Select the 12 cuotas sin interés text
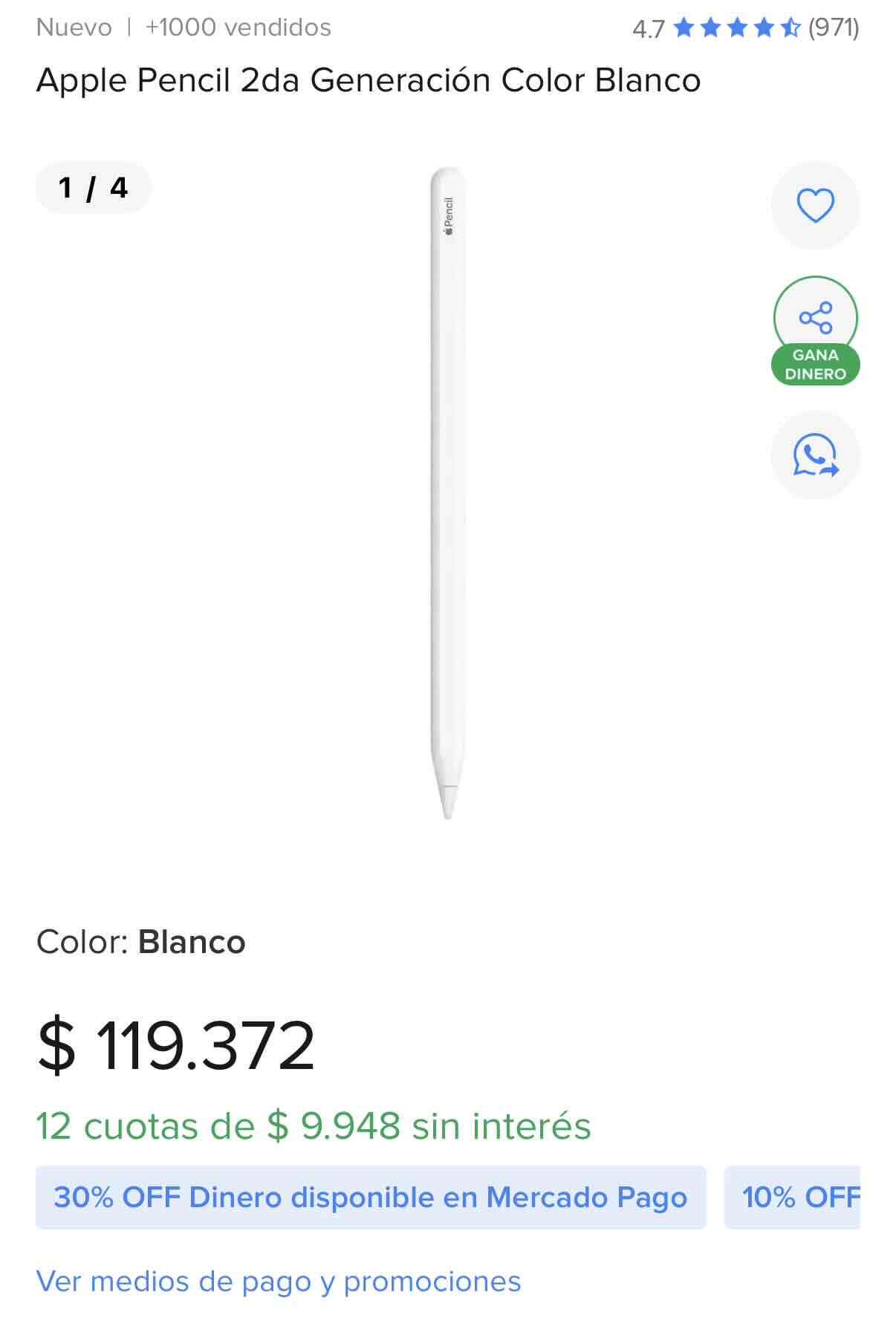The image size is (896, 1329). click(x=312, y=1124)
